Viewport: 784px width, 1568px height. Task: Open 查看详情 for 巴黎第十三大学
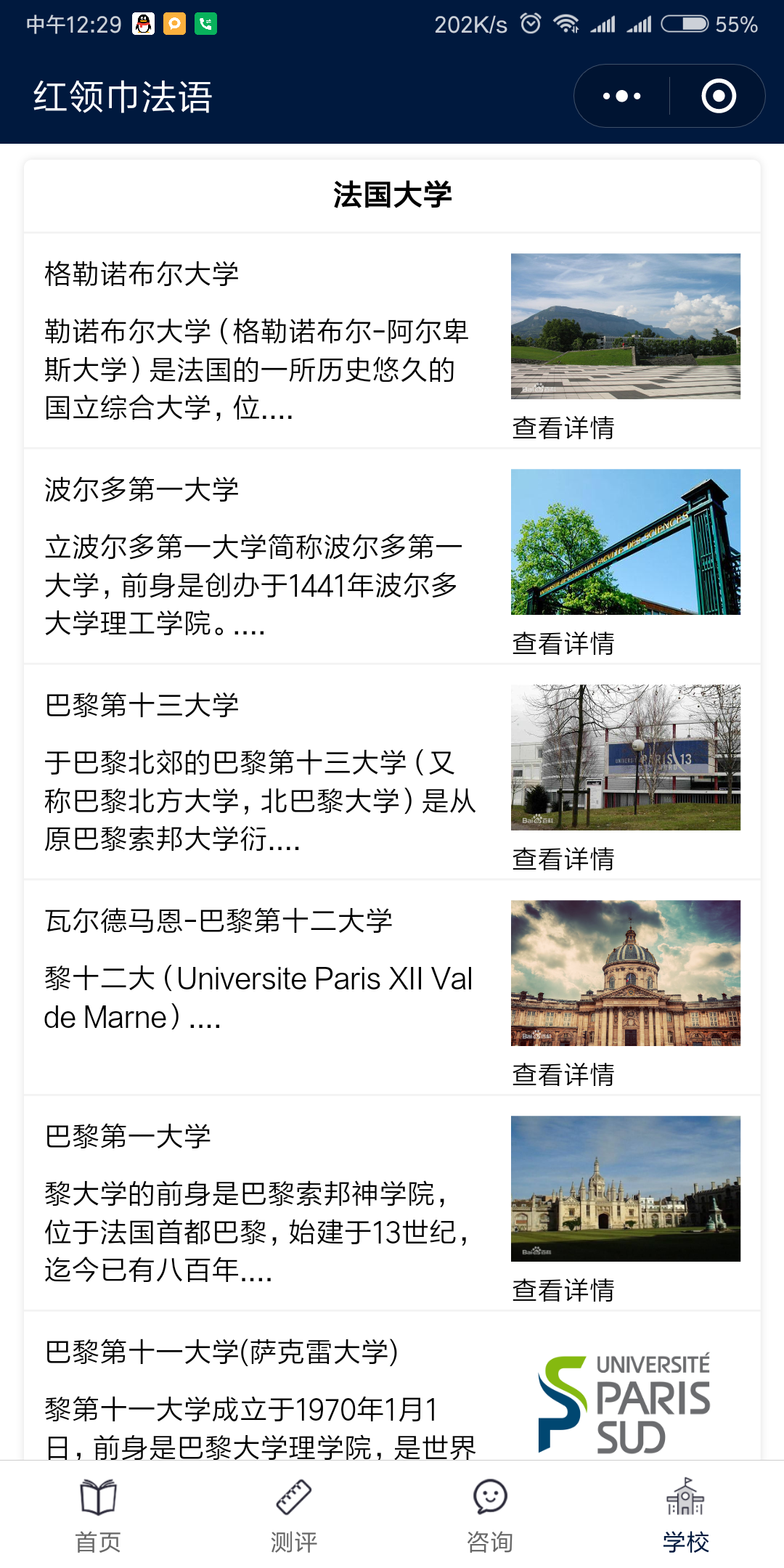pos(563,859)
